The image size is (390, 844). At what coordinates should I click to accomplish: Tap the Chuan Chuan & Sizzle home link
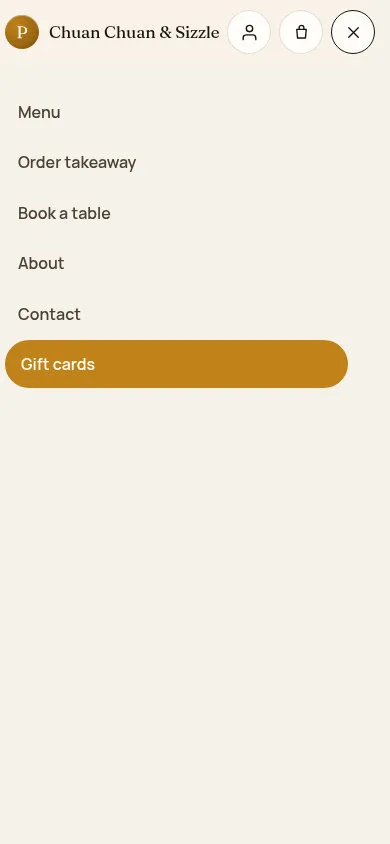click(x=112, y=32)
